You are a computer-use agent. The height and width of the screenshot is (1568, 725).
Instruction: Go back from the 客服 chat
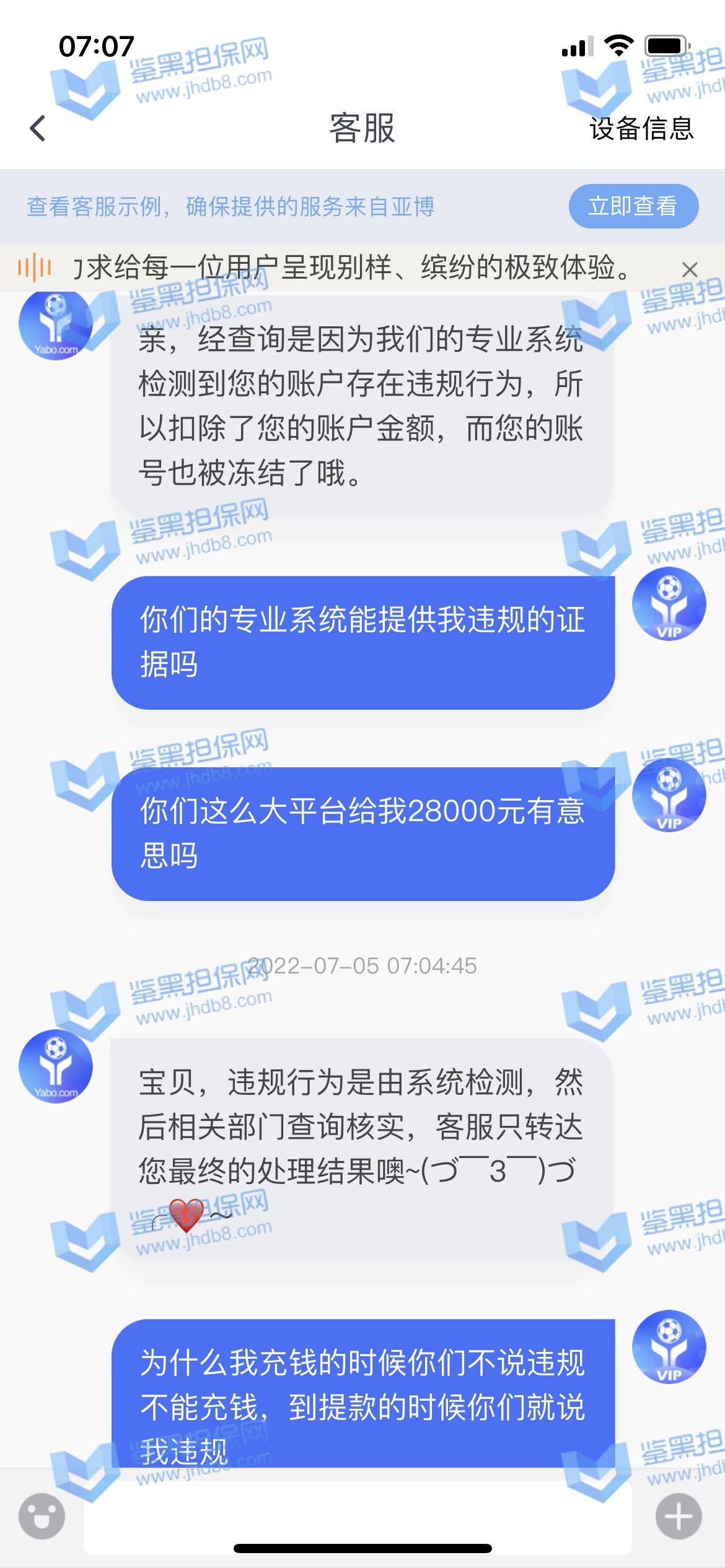[38, 129]
